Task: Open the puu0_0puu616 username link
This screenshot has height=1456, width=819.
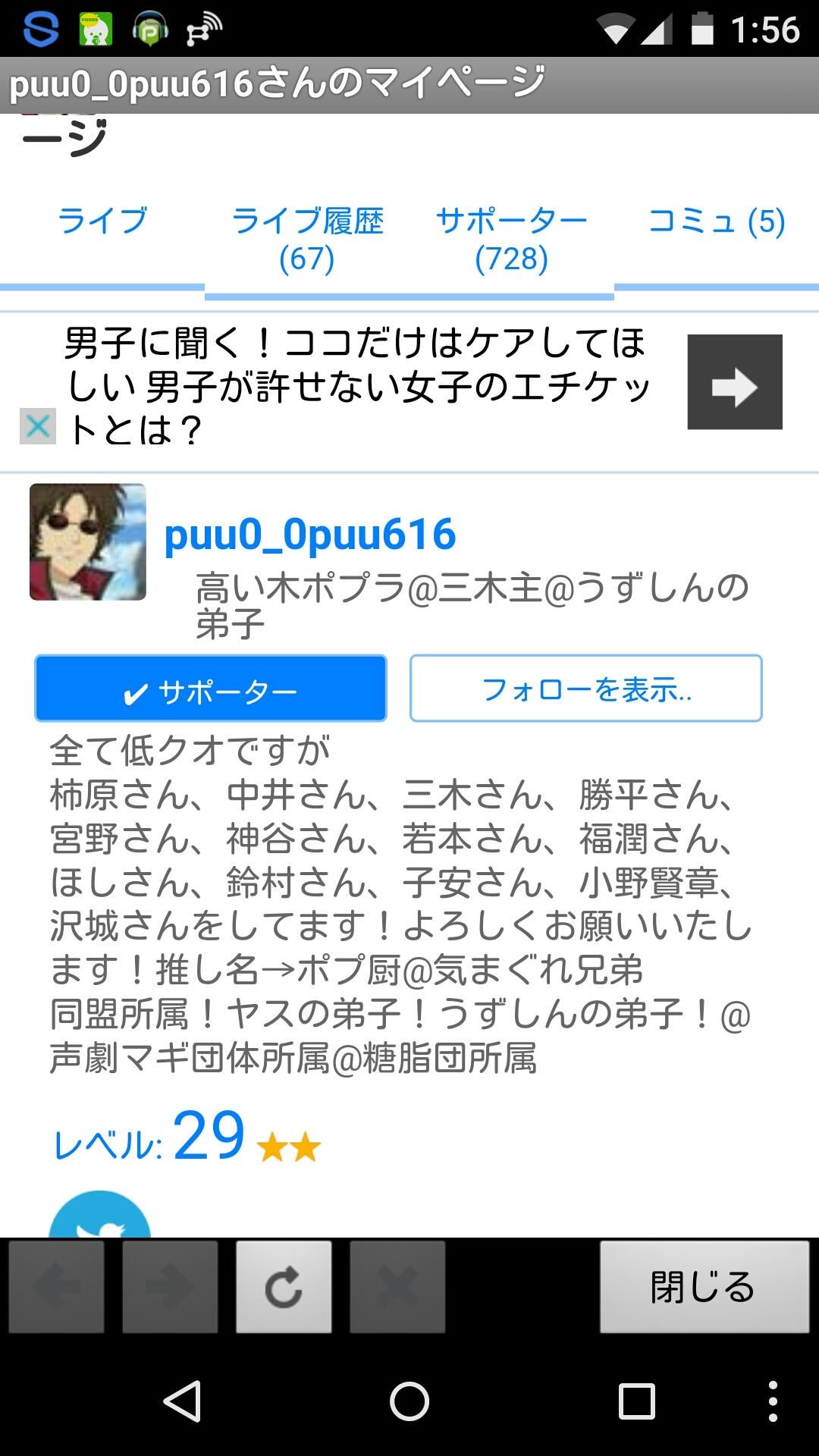Action: [309, 535]
